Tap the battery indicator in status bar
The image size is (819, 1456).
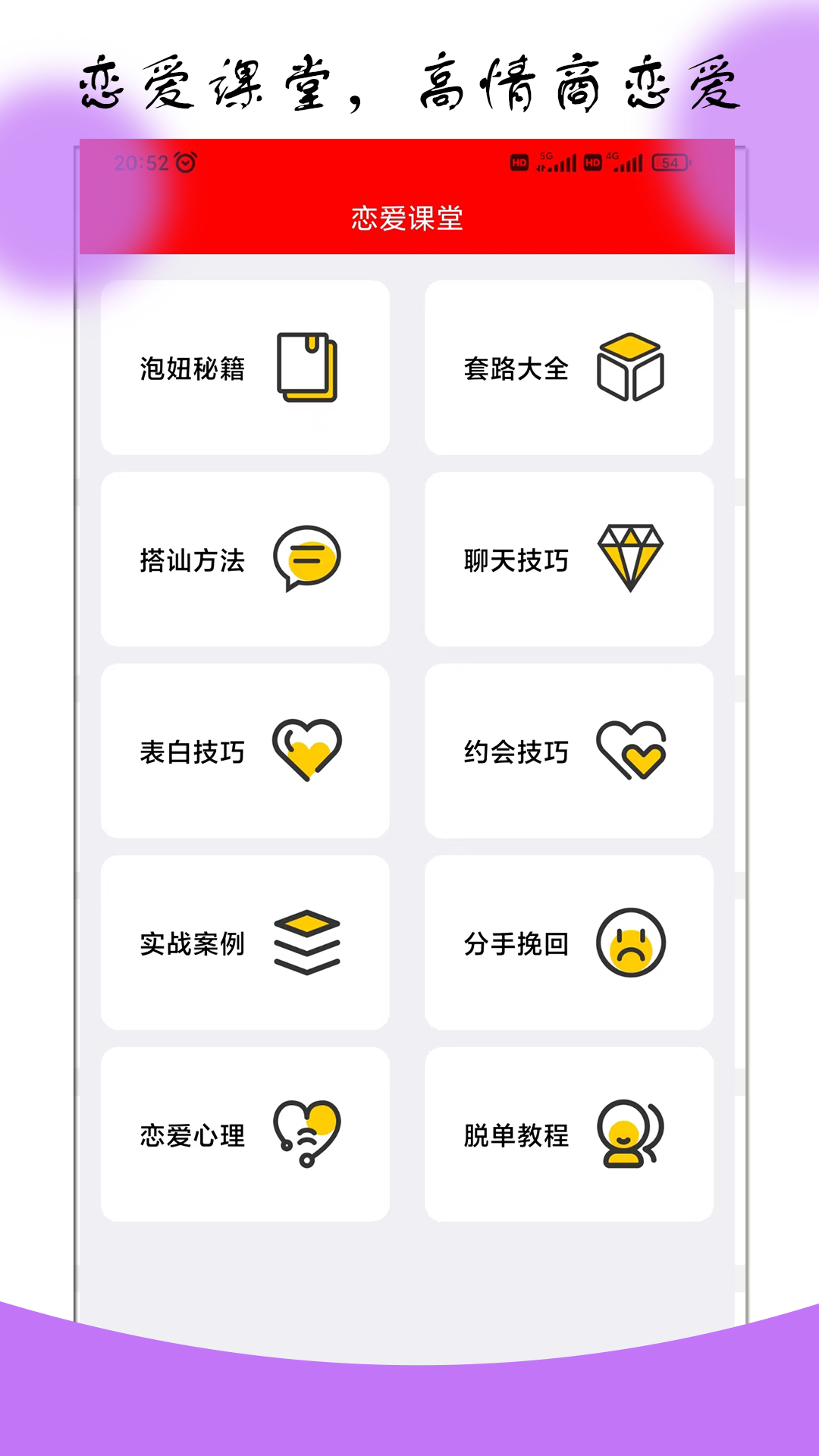670,162
